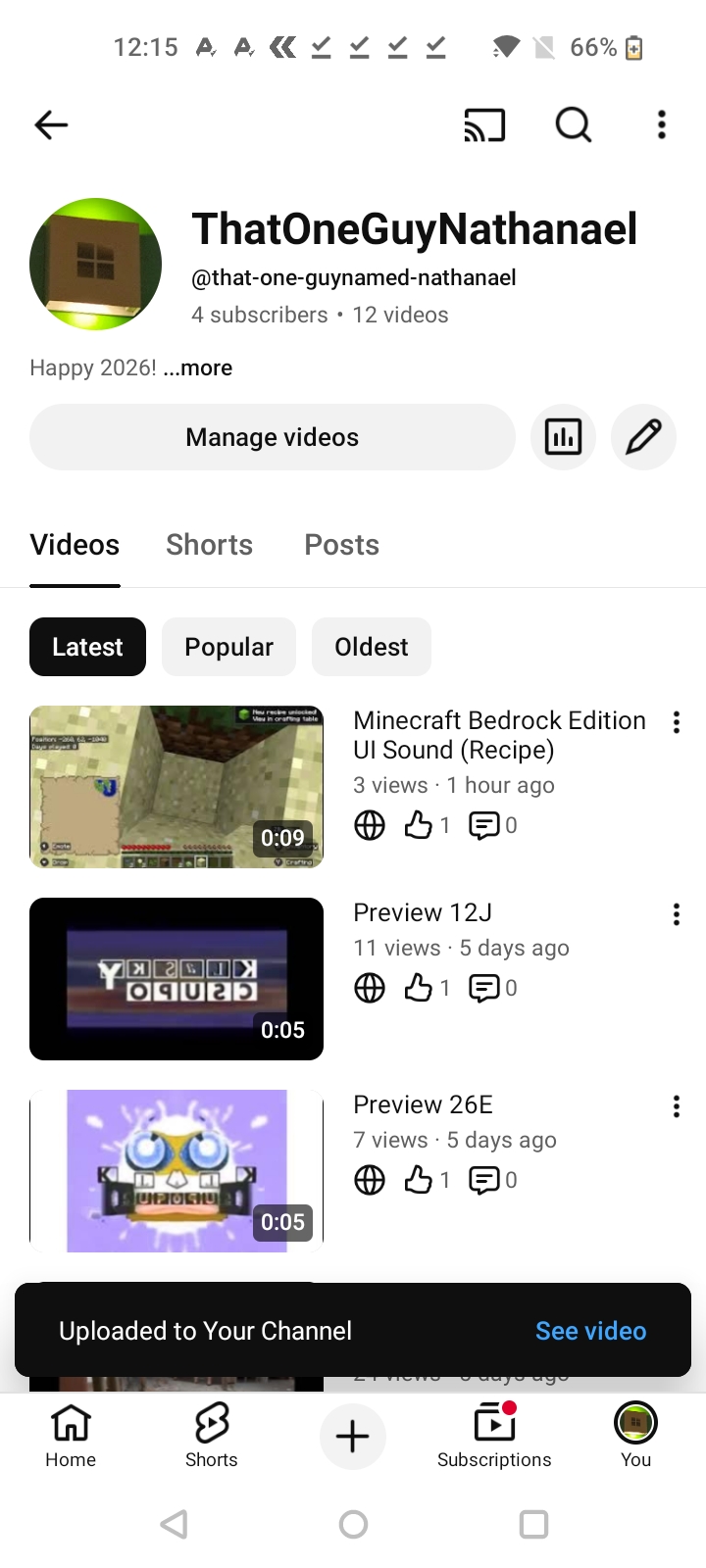Open options for Minecraft Bedrock Edition video
Screen dimensions: 706x1568
coord(676,722)
